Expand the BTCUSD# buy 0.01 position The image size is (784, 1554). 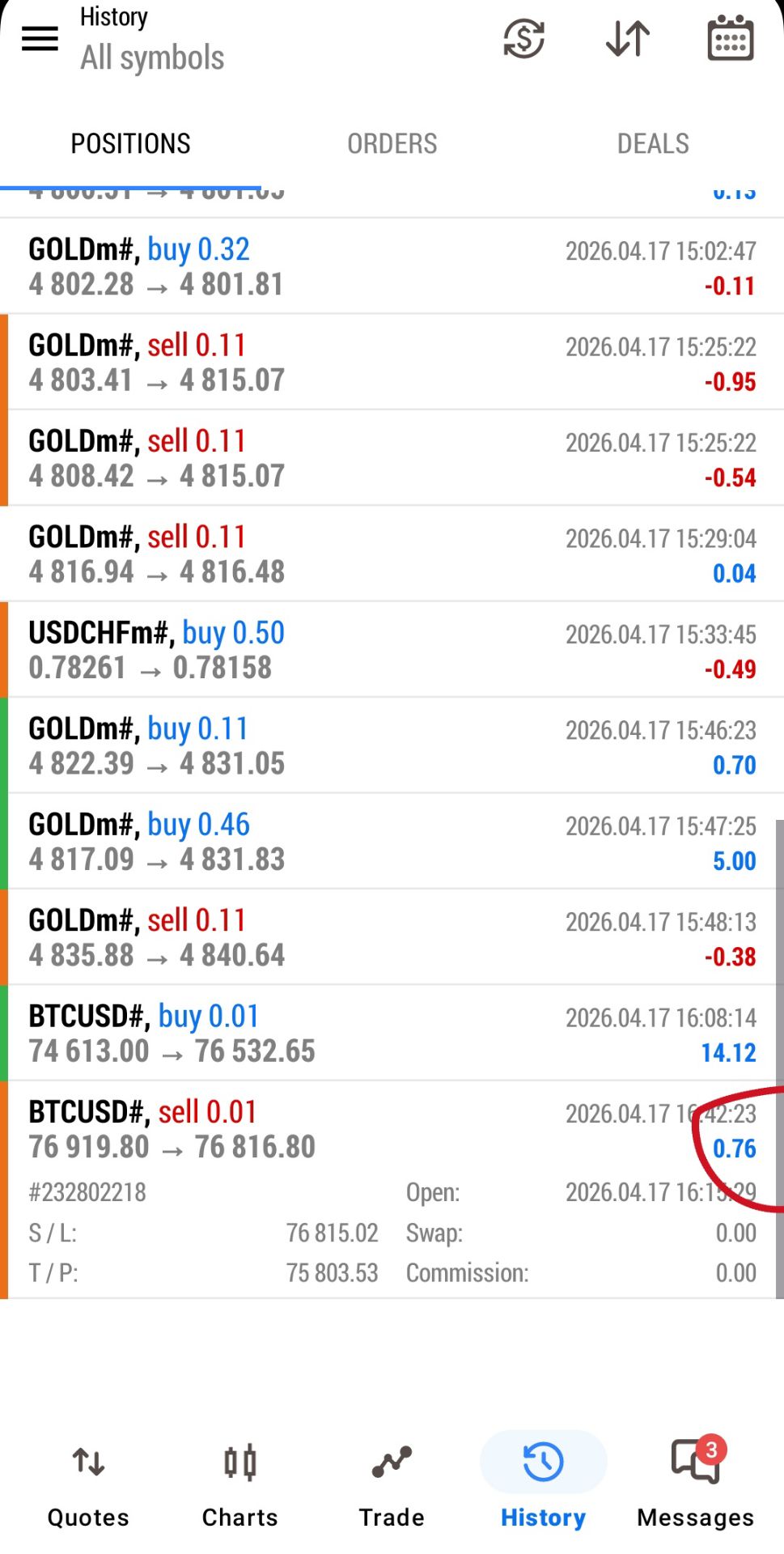pyautogui.click(x=392, y=1034)
